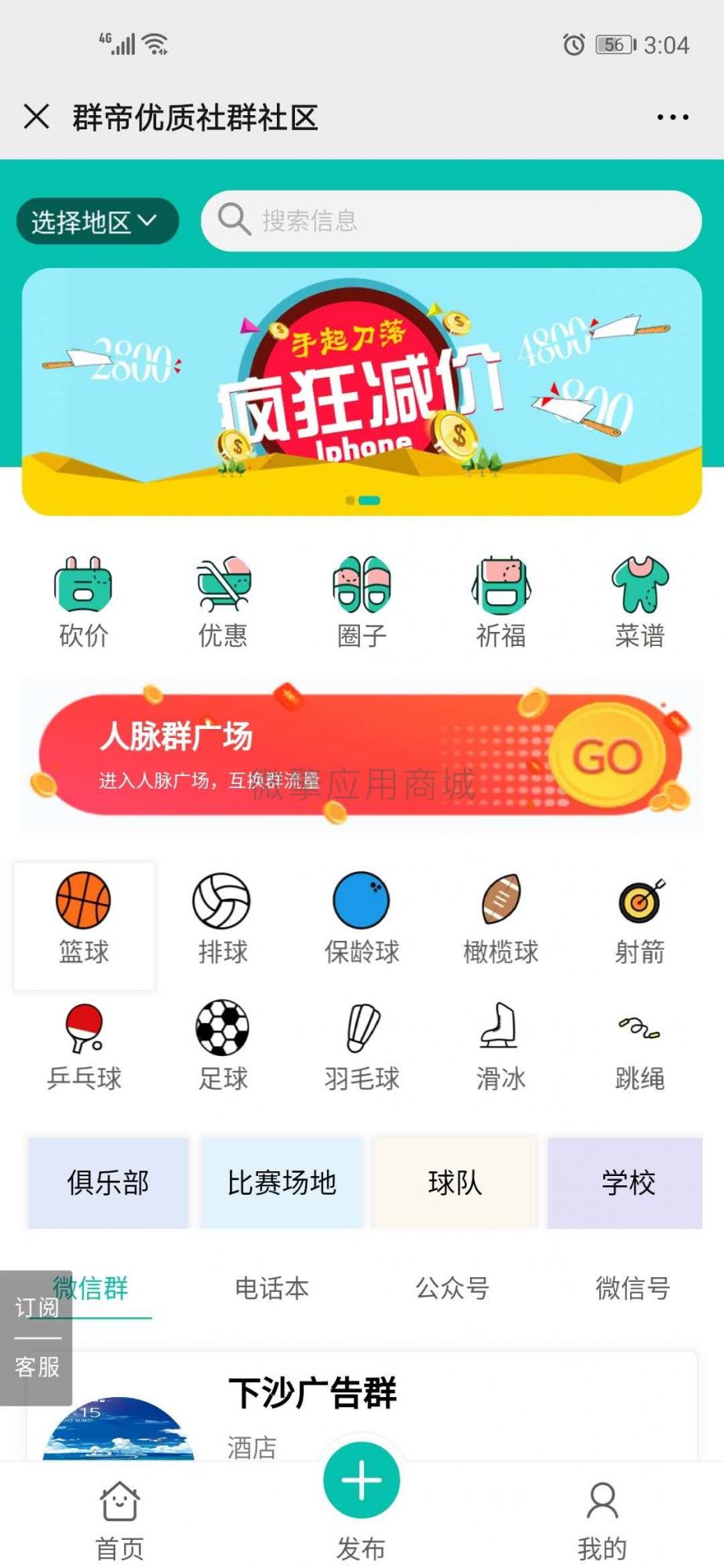Expand the 选择地区 region dropdown

pyautogui.click(x=97, y=222)
